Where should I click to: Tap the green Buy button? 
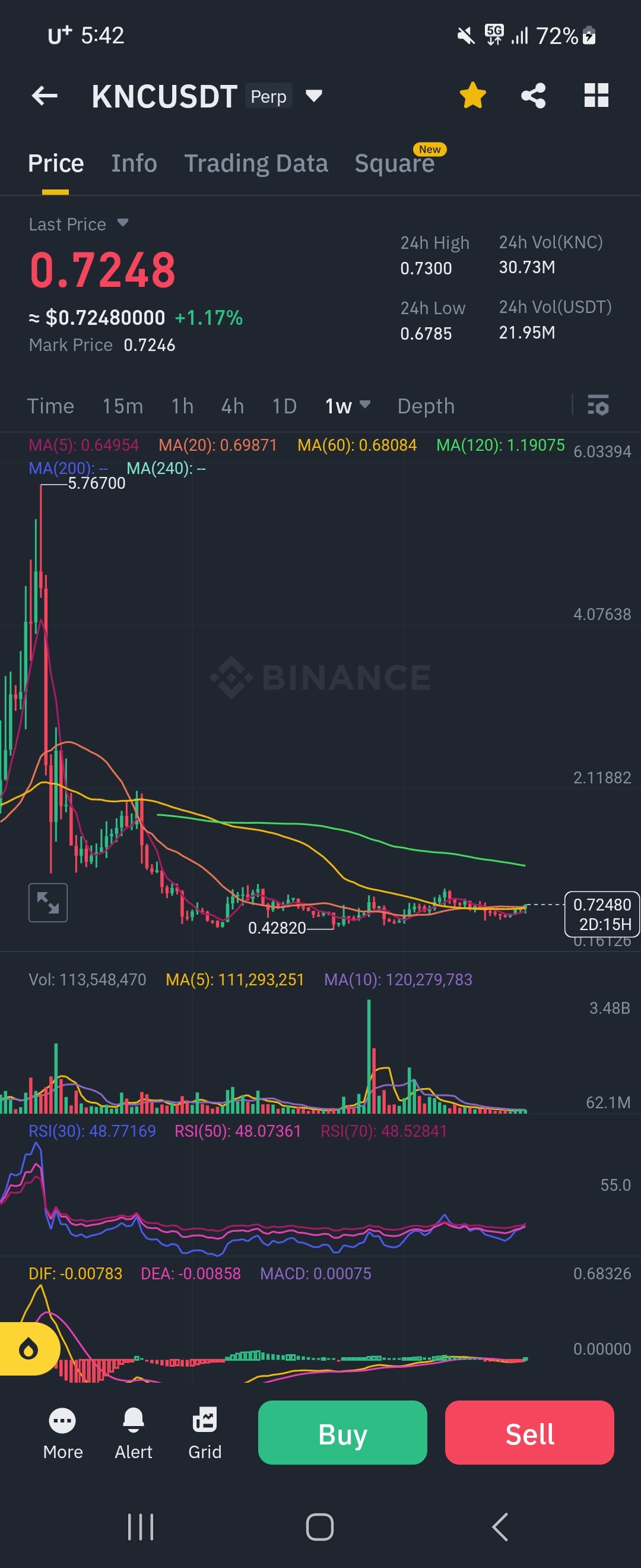[x=342, y=1433]
